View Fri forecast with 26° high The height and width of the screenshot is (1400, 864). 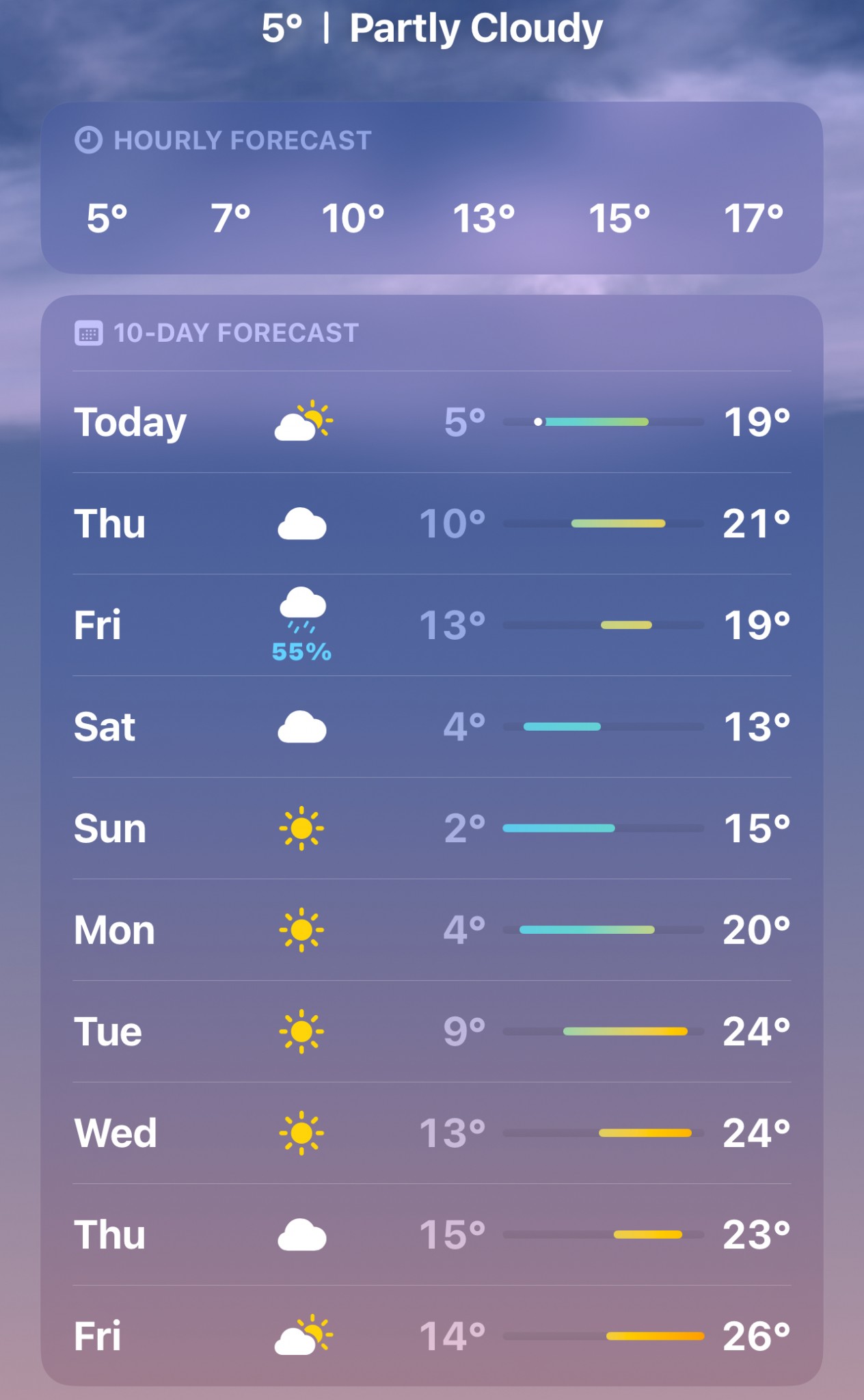click(x=432, y=1336)
